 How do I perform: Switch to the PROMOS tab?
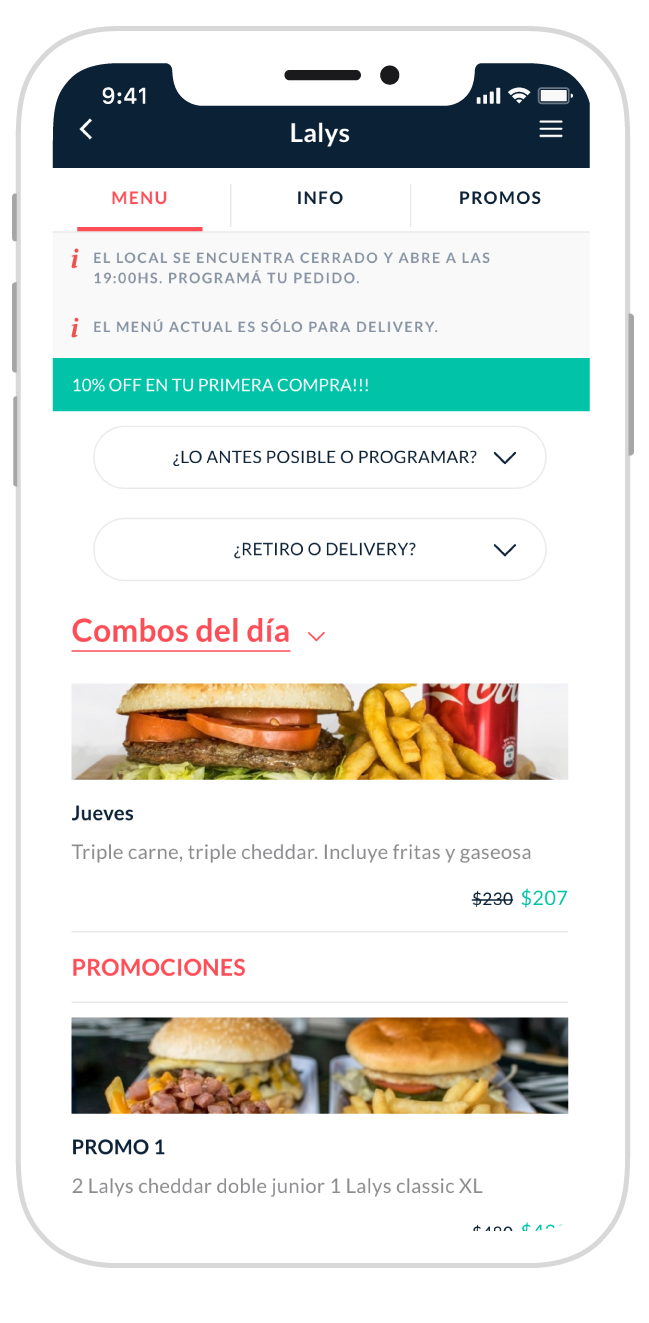click(500, 198)
